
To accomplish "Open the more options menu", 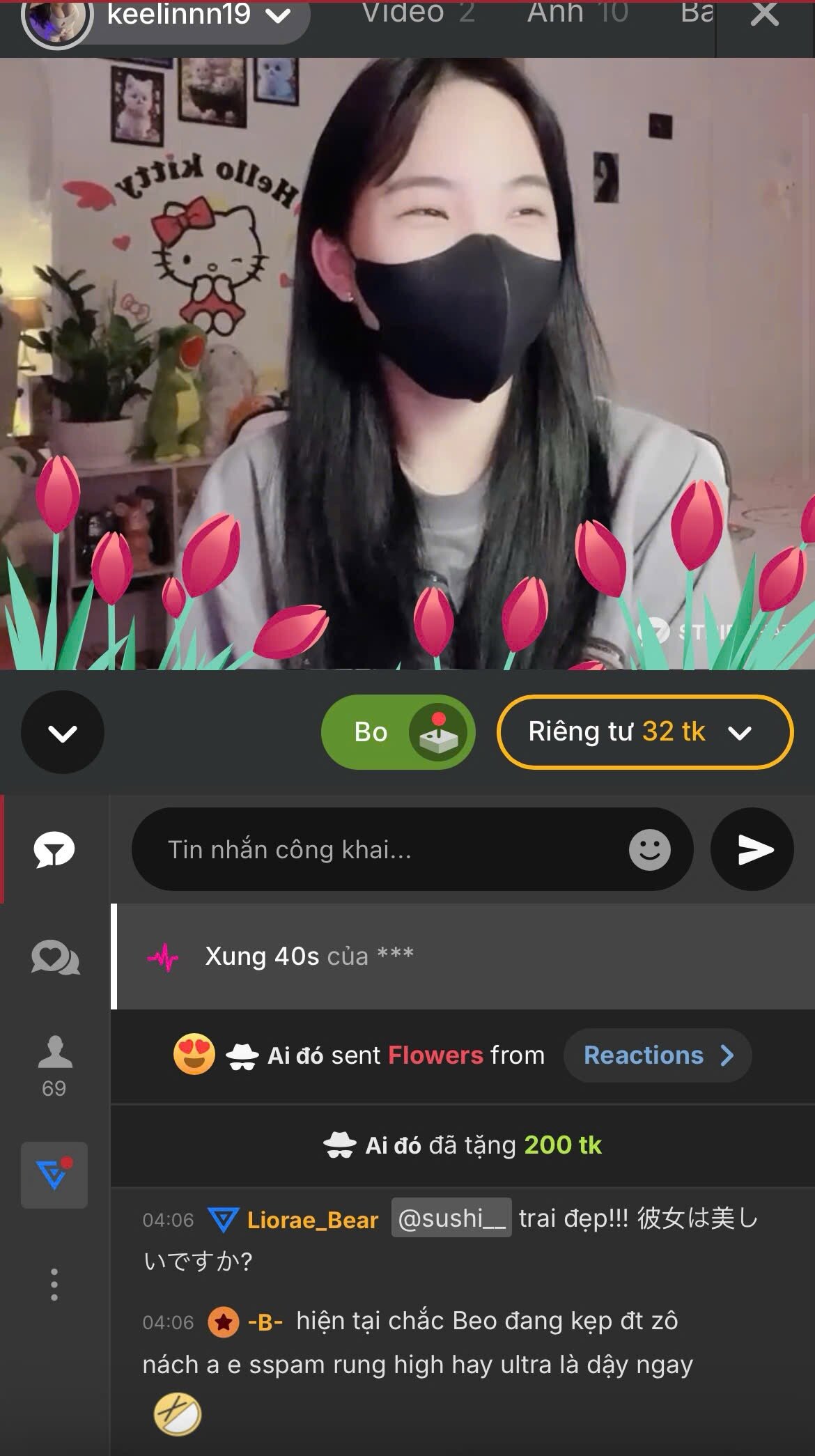I will point(54,1285).
